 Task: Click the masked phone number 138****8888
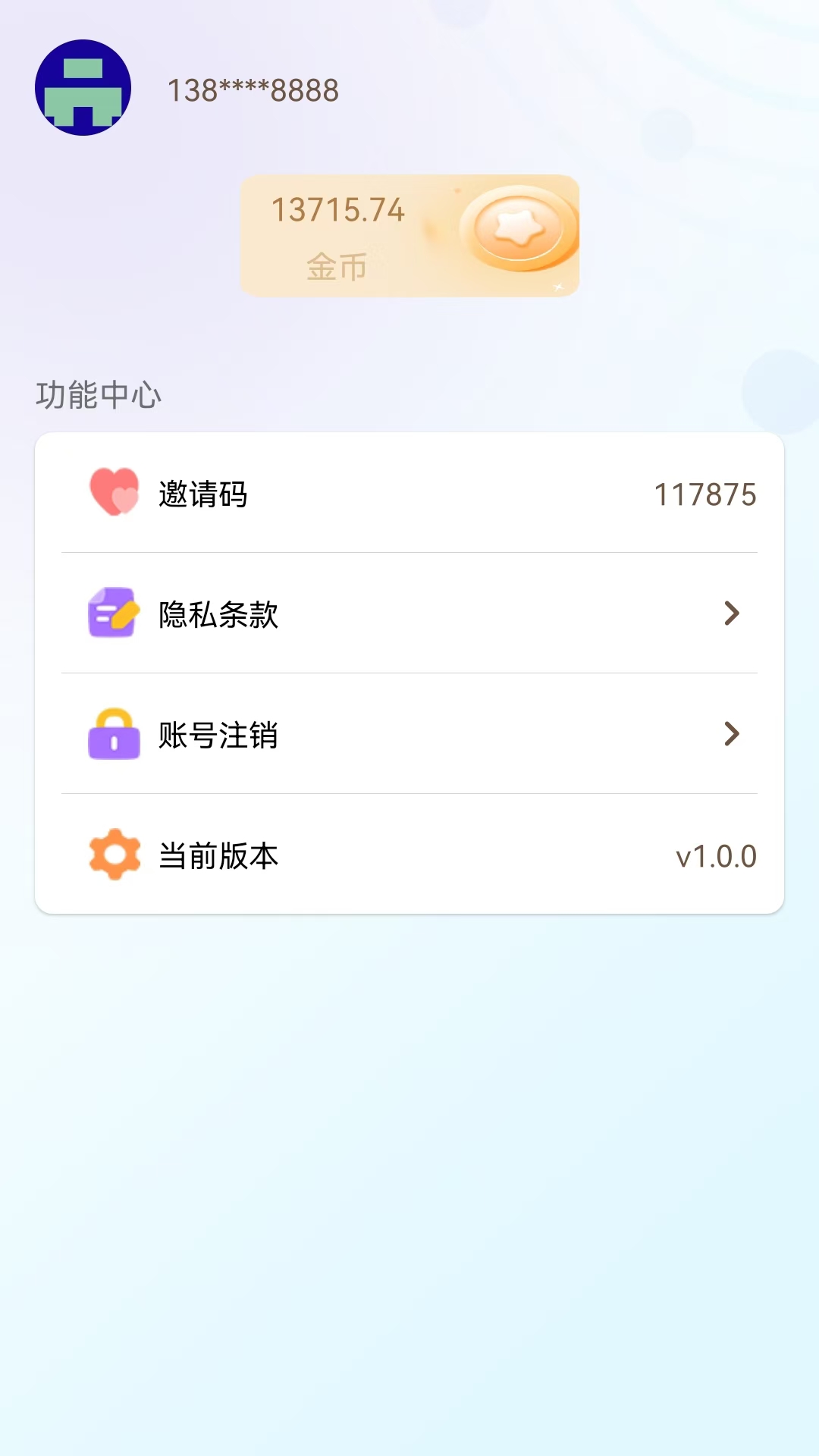point(253,89)
